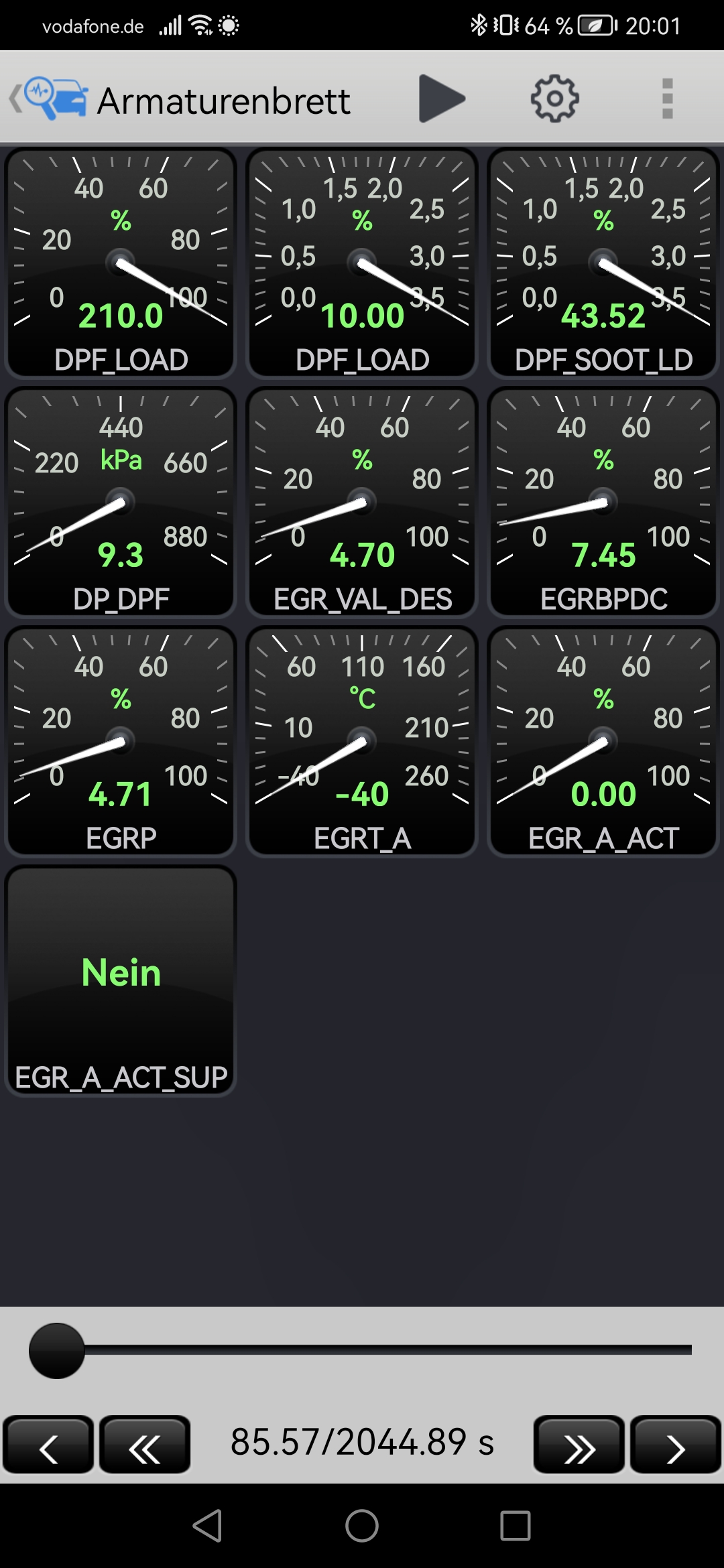Screen dimensions: 724x1568
Task: Open the EGR_A_ACT_SUP Nein tile
Action: (x=121, y=980)
